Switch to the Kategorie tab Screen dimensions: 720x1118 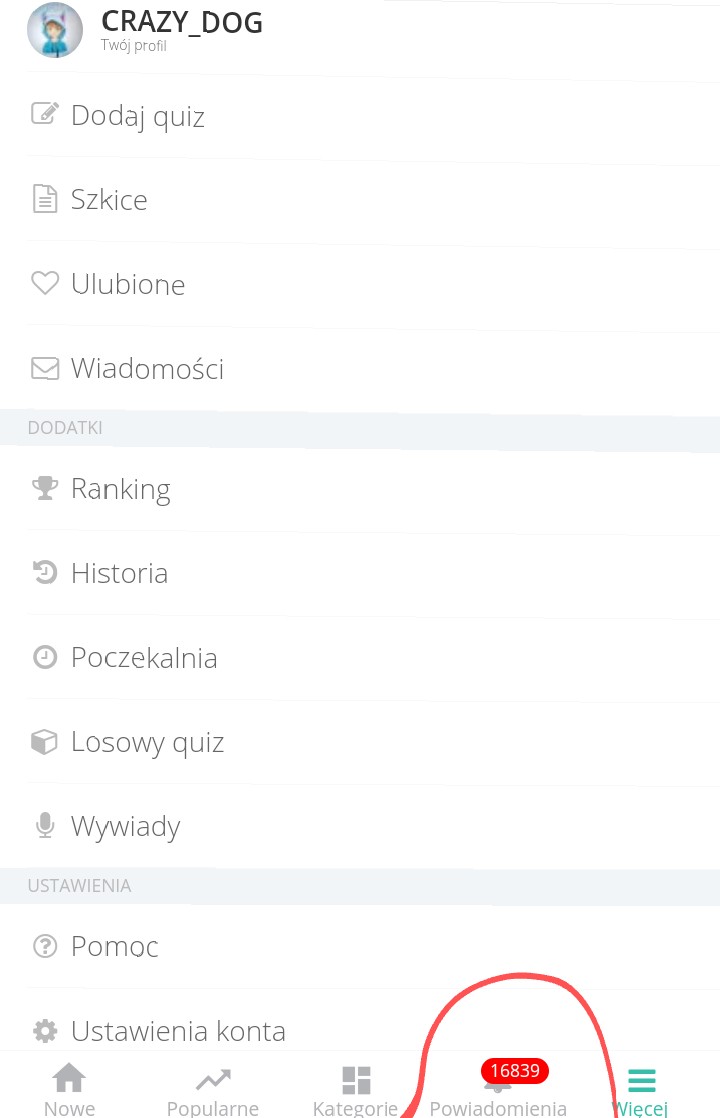coord(356,1087)
